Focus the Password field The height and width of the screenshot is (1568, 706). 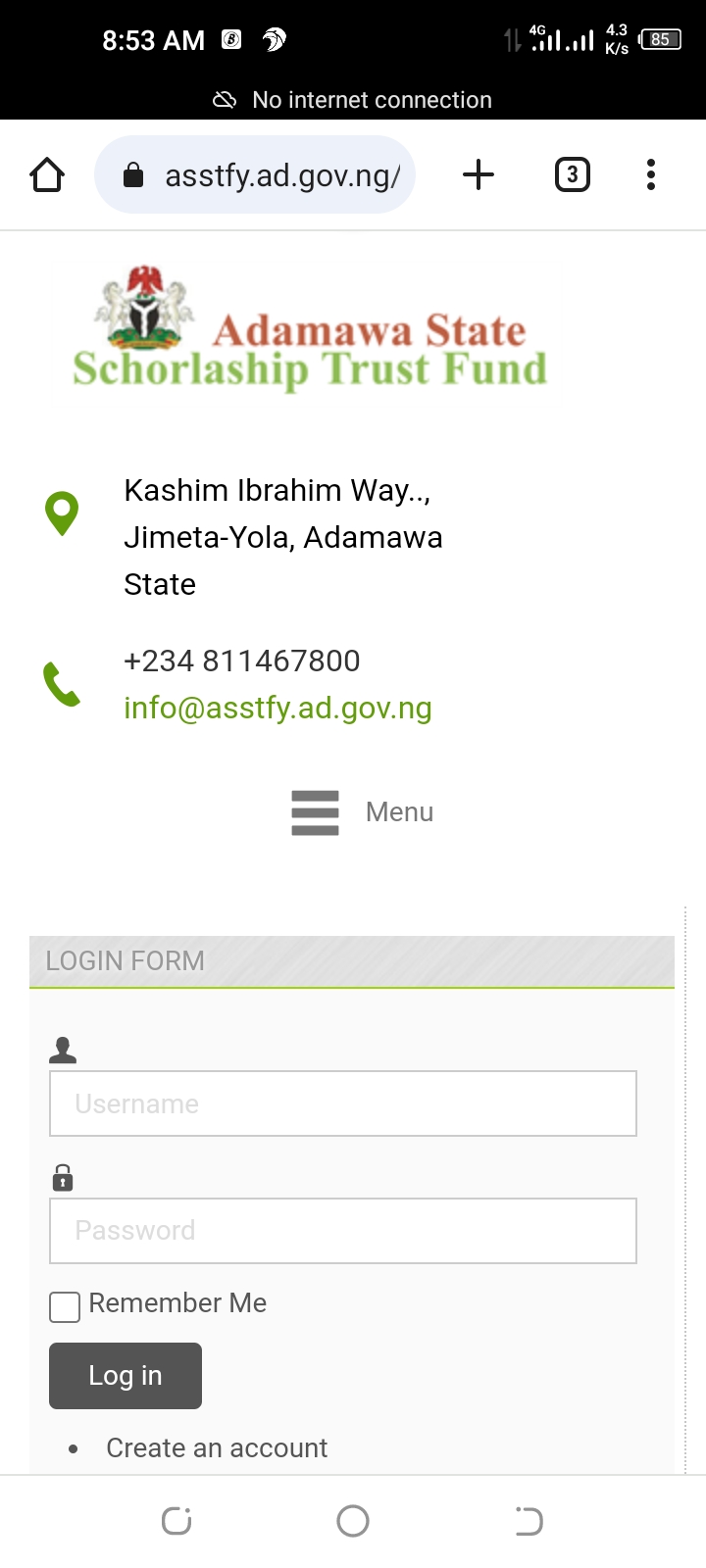coord(342,1231)
